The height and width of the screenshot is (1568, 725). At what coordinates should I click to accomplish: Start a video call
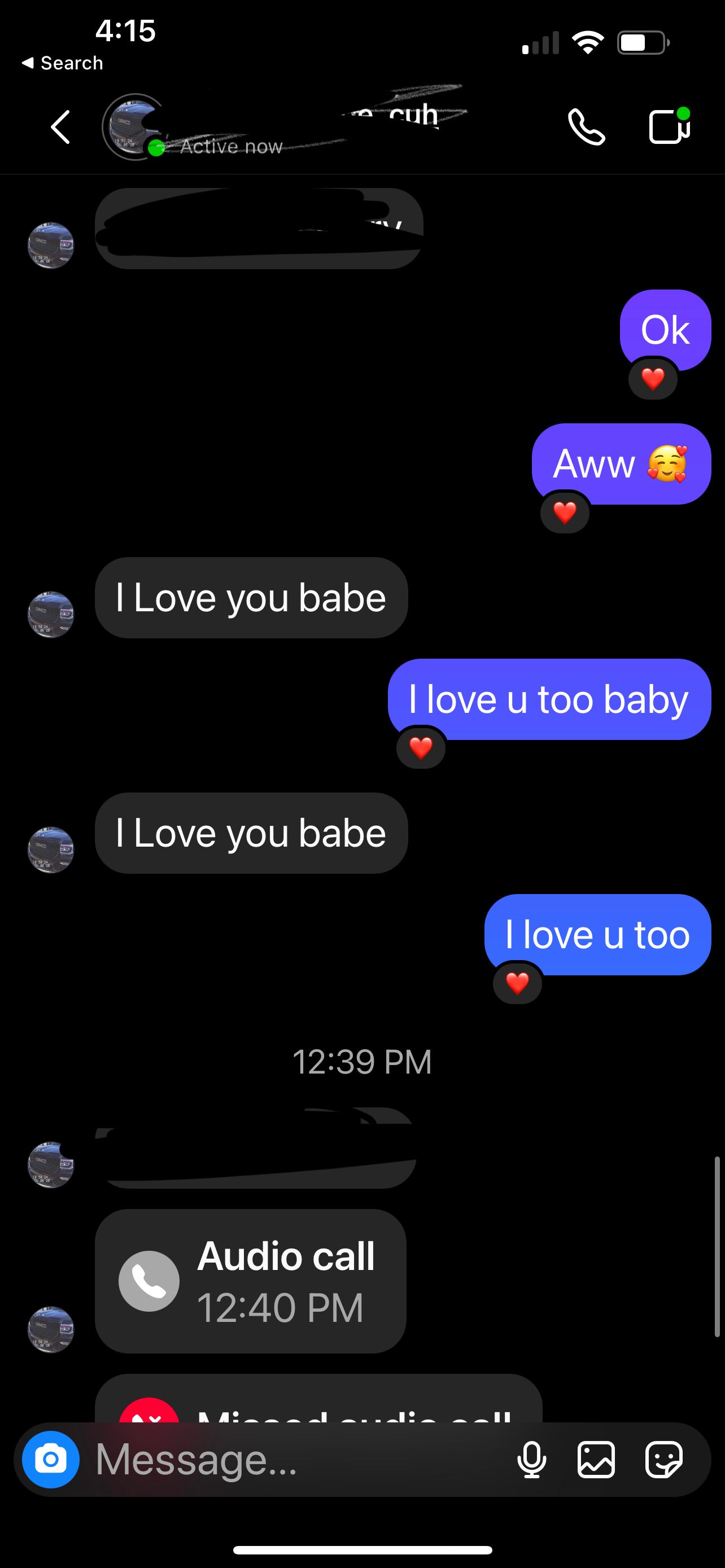point(669,126)
